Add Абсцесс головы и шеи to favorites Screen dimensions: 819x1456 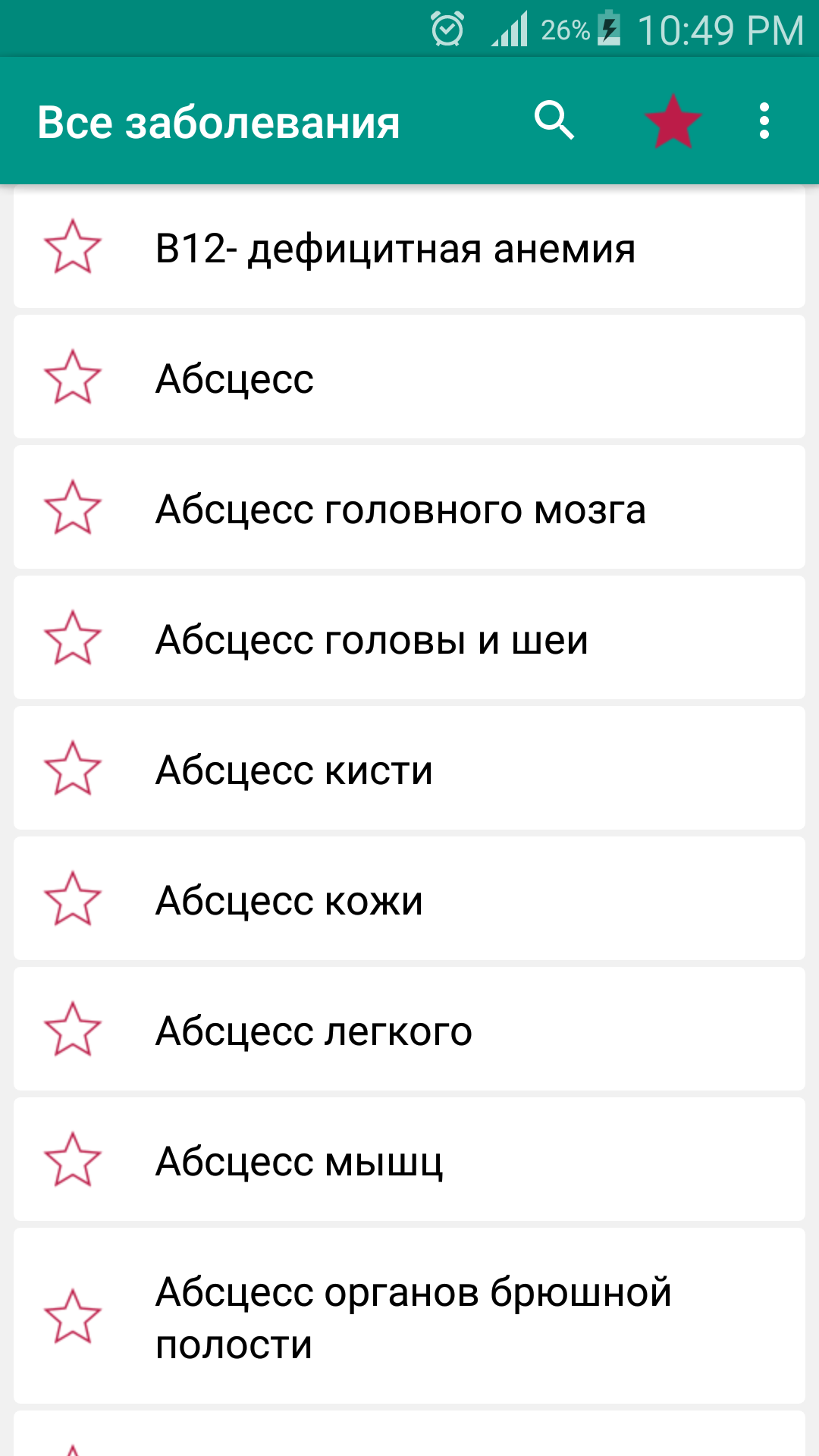pyautogui.click(x=73, y=639)
